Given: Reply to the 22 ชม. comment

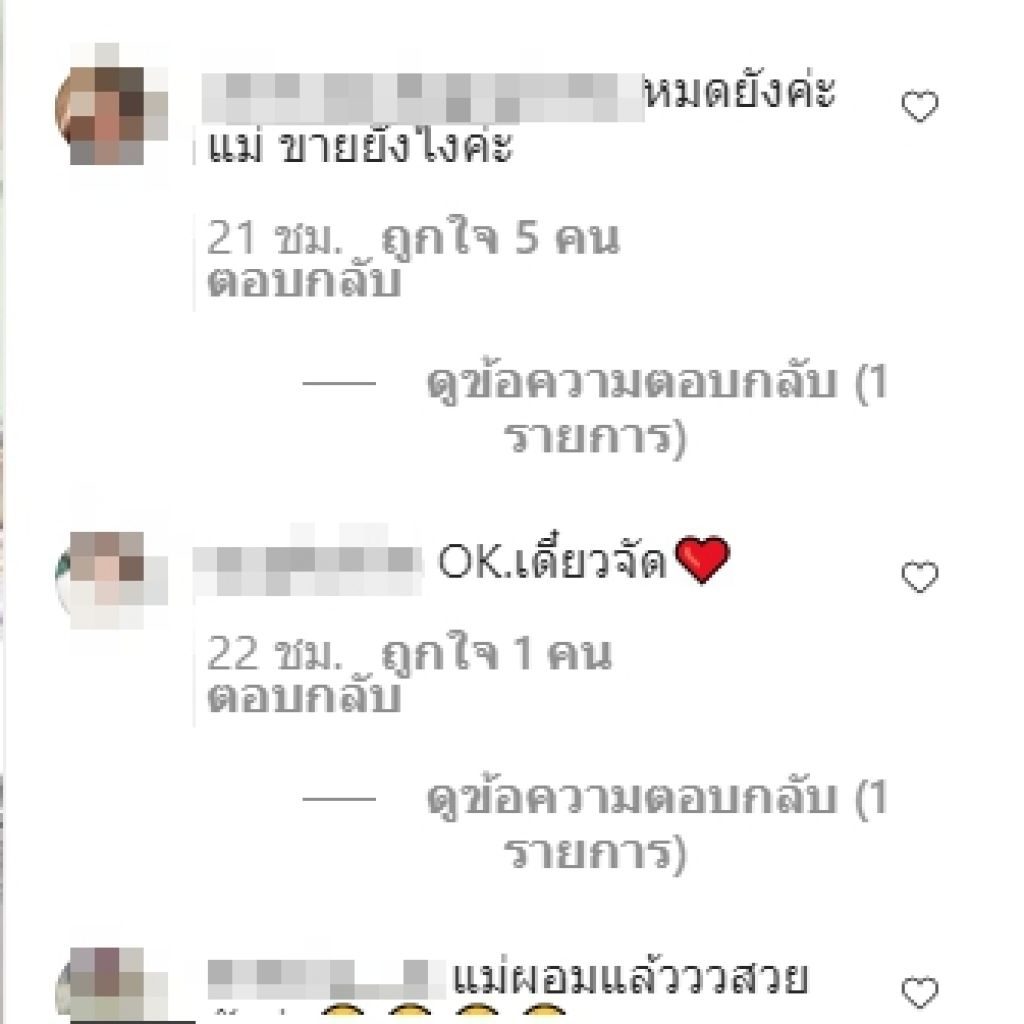Looking at the screenshot, I should (x=304, y=698).
